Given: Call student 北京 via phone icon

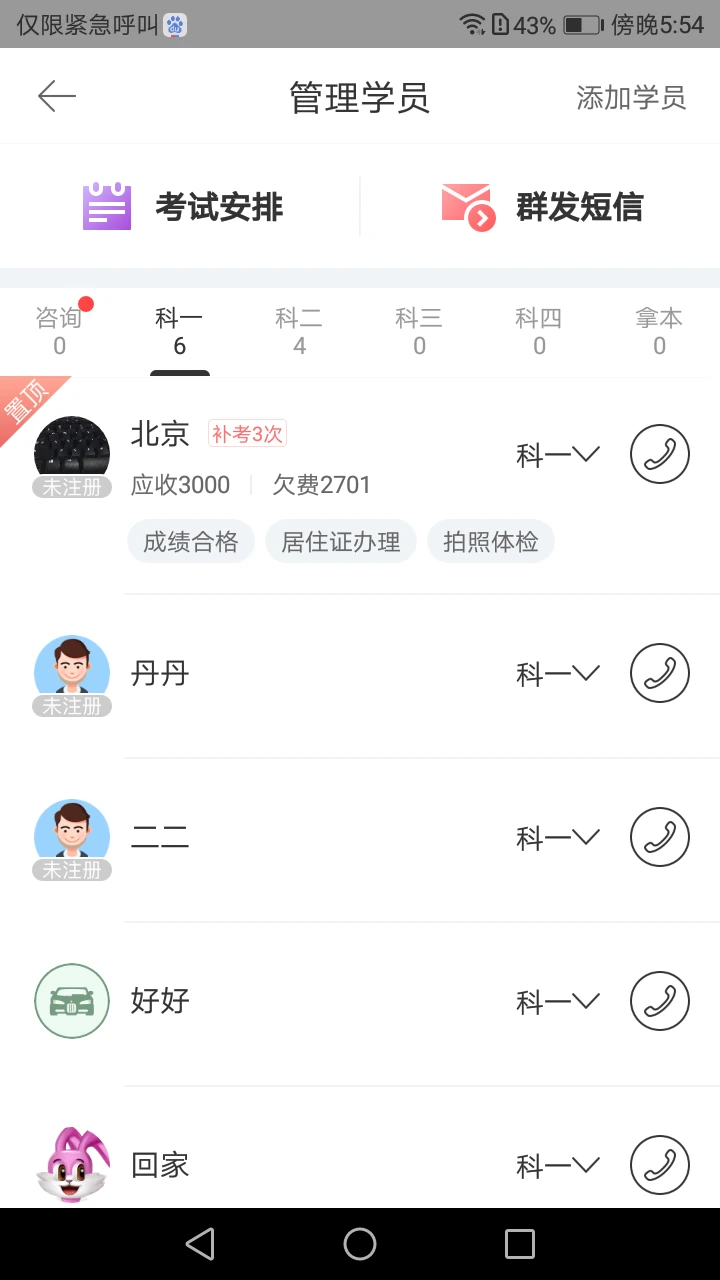Looking at the screenshot, I should pos(660,454).
